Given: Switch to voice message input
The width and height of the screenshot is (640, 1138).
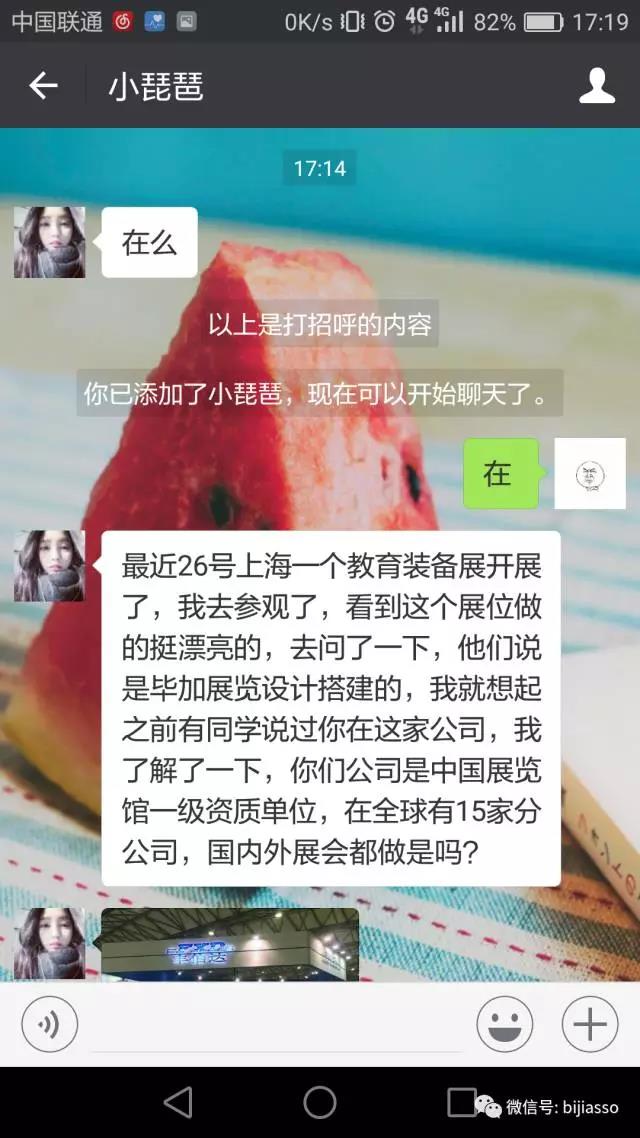Looking at the screenshot, I should 49,1024.
